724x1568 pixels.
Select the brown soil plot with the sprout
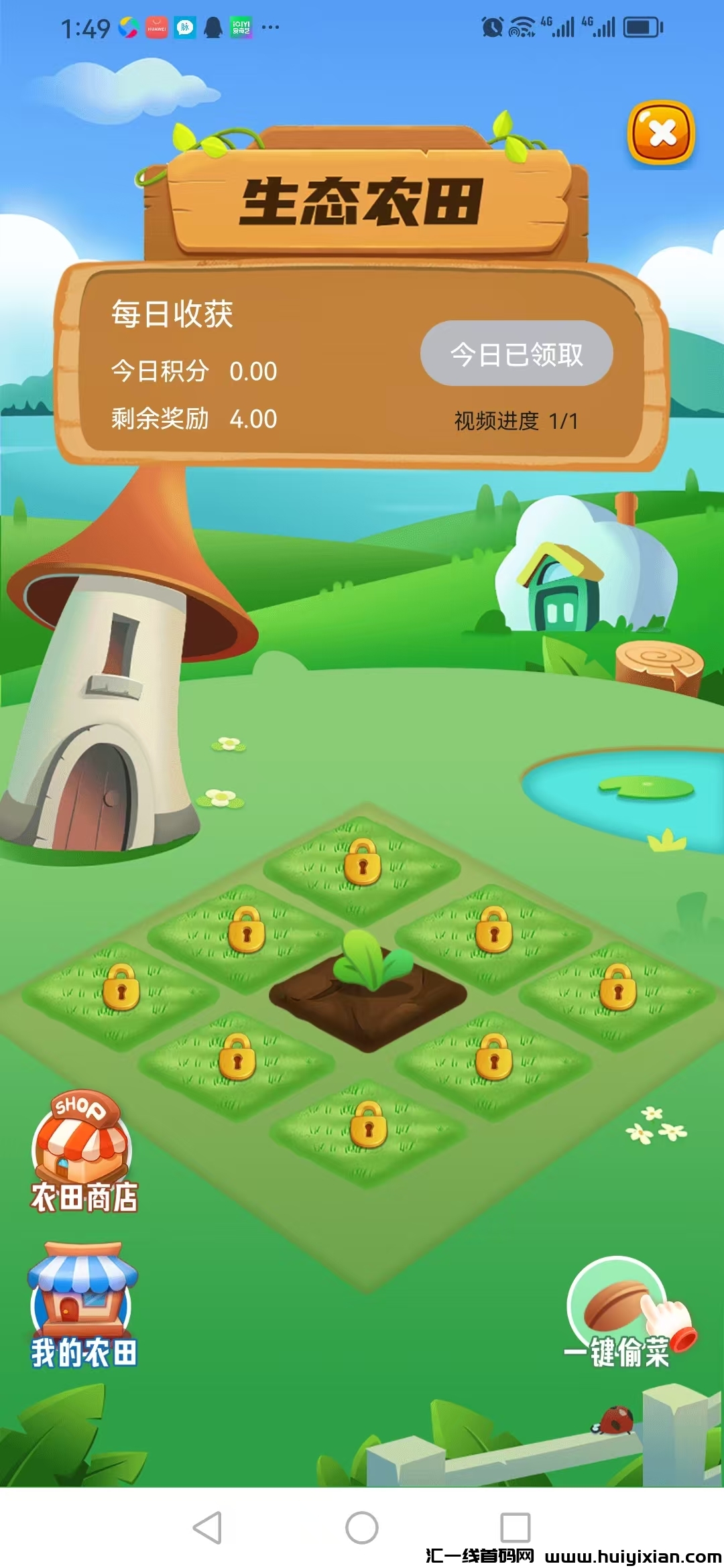(367, 992)
